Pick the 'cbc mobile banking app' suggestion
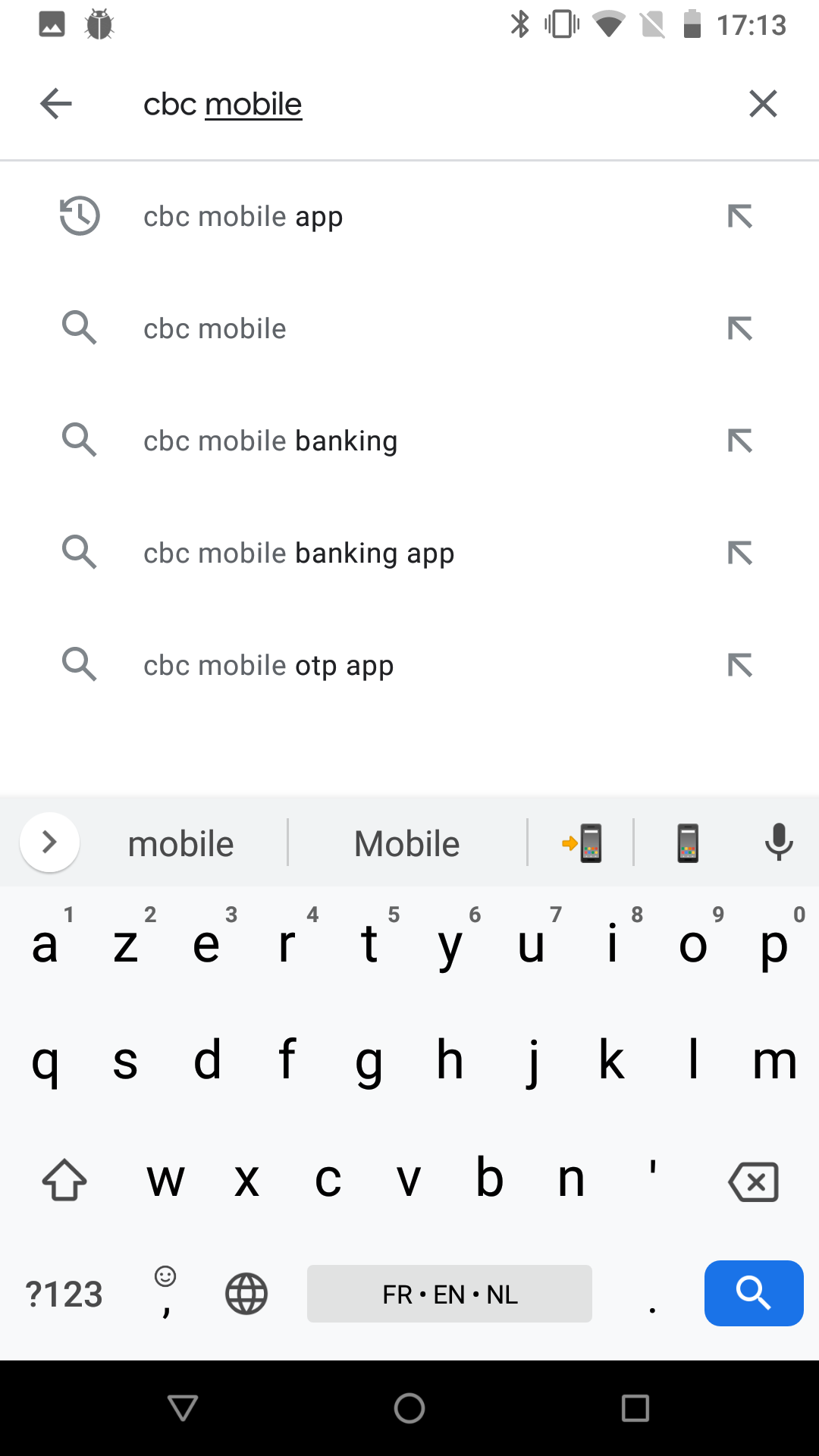819x1456 pixels. point(409,554)
